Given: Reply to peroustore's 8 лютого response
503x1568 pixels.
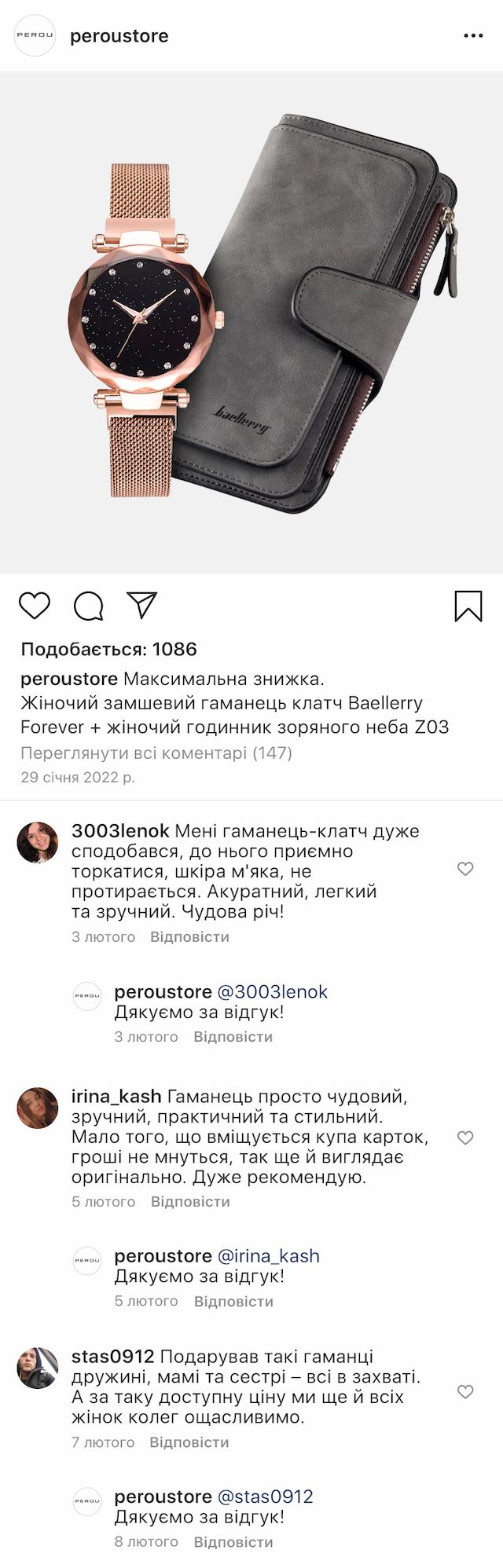Looking at the screenshot, I should click(233, 1541).
